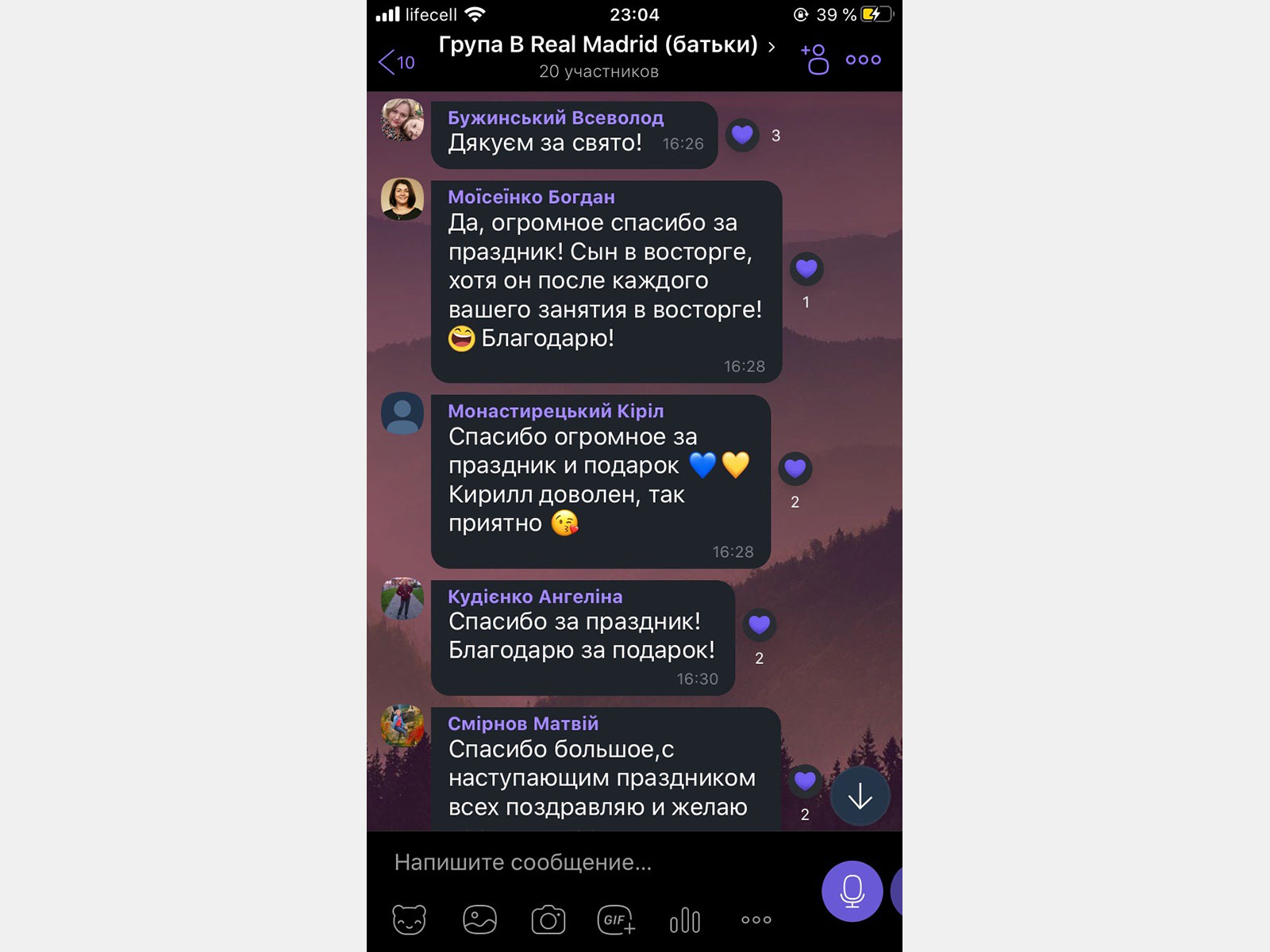
Task: Open Моїсеїнко Богдан's profile avatar
Action: click(402, 199)
